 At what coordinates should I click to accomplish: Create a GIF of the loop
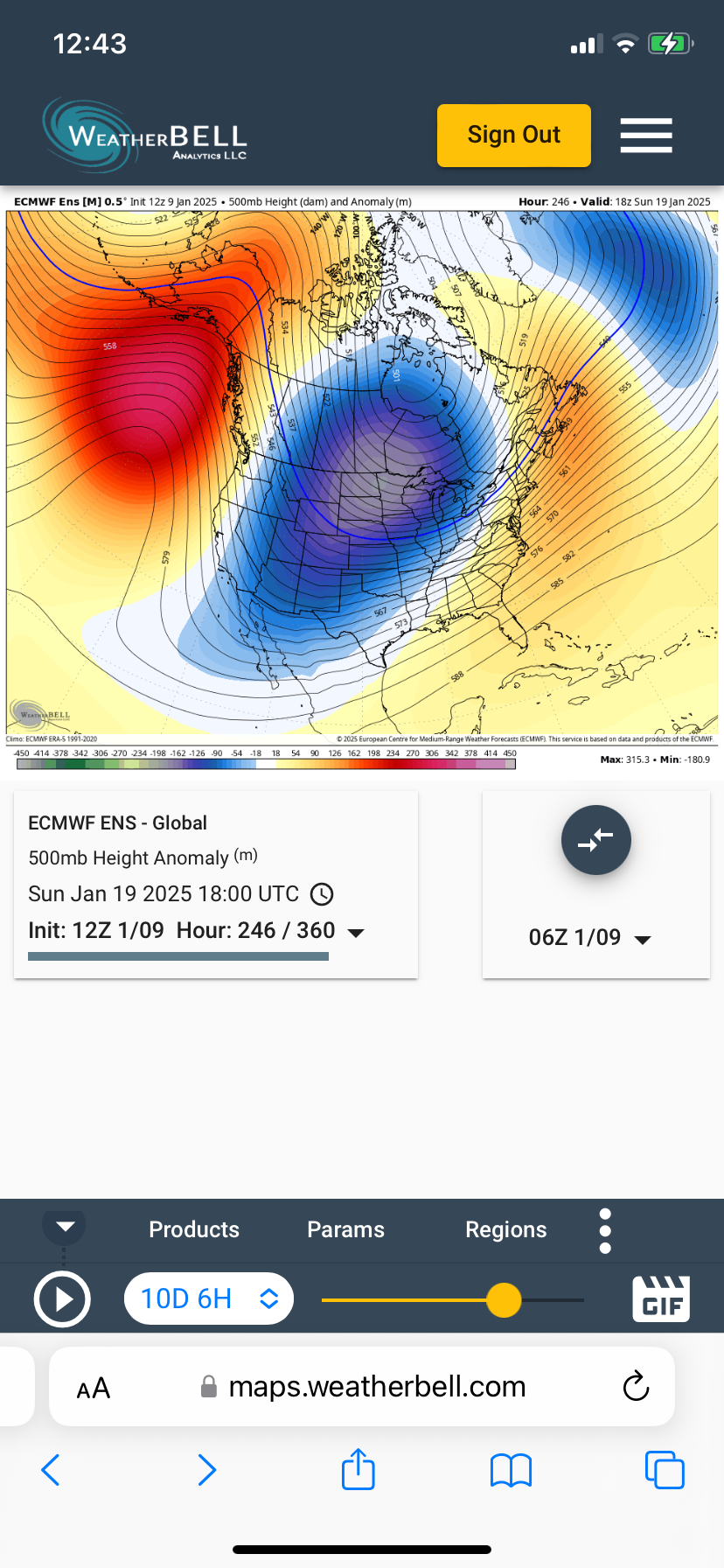pyautogui.click(x=661, y=1298)
